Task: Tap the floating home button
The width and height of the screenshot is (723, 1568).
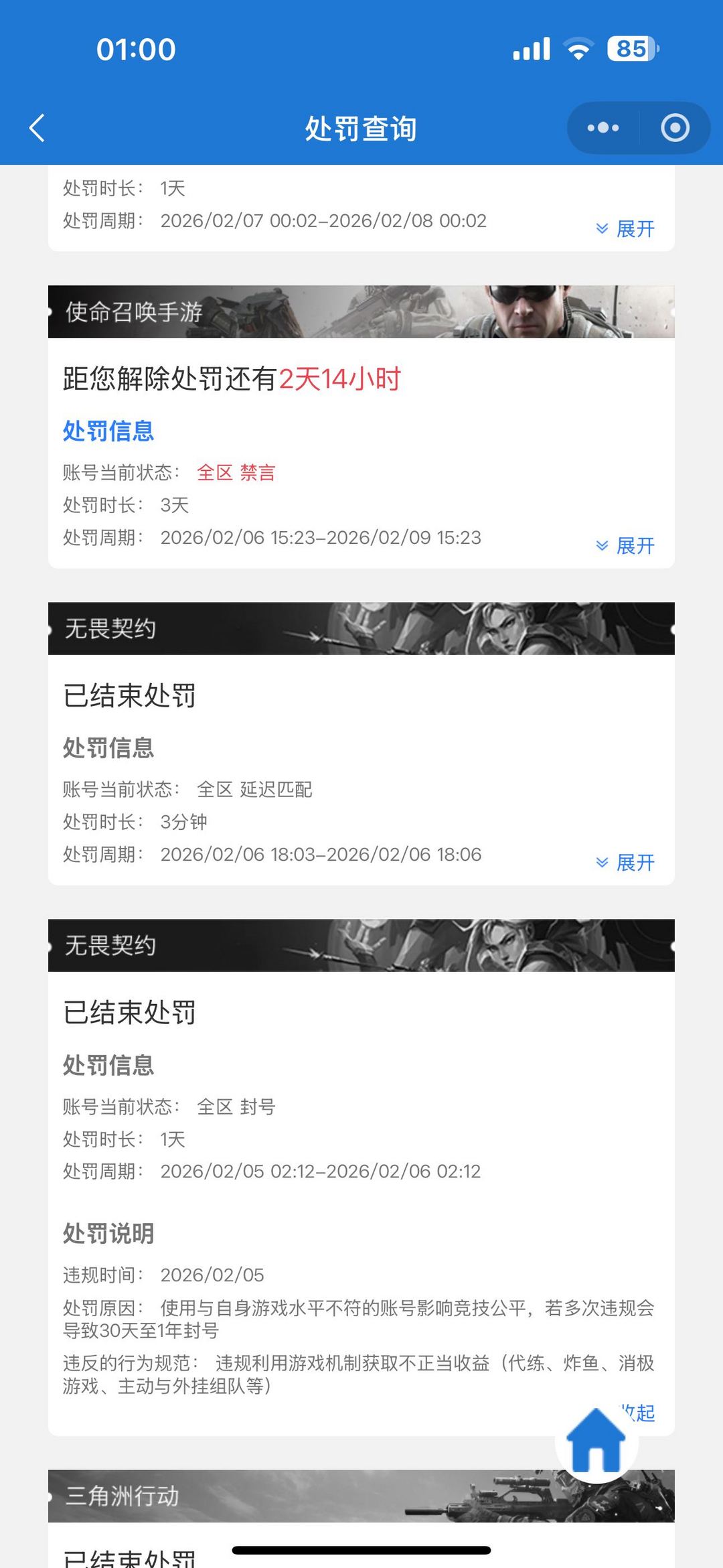Action: (596, 1441)
